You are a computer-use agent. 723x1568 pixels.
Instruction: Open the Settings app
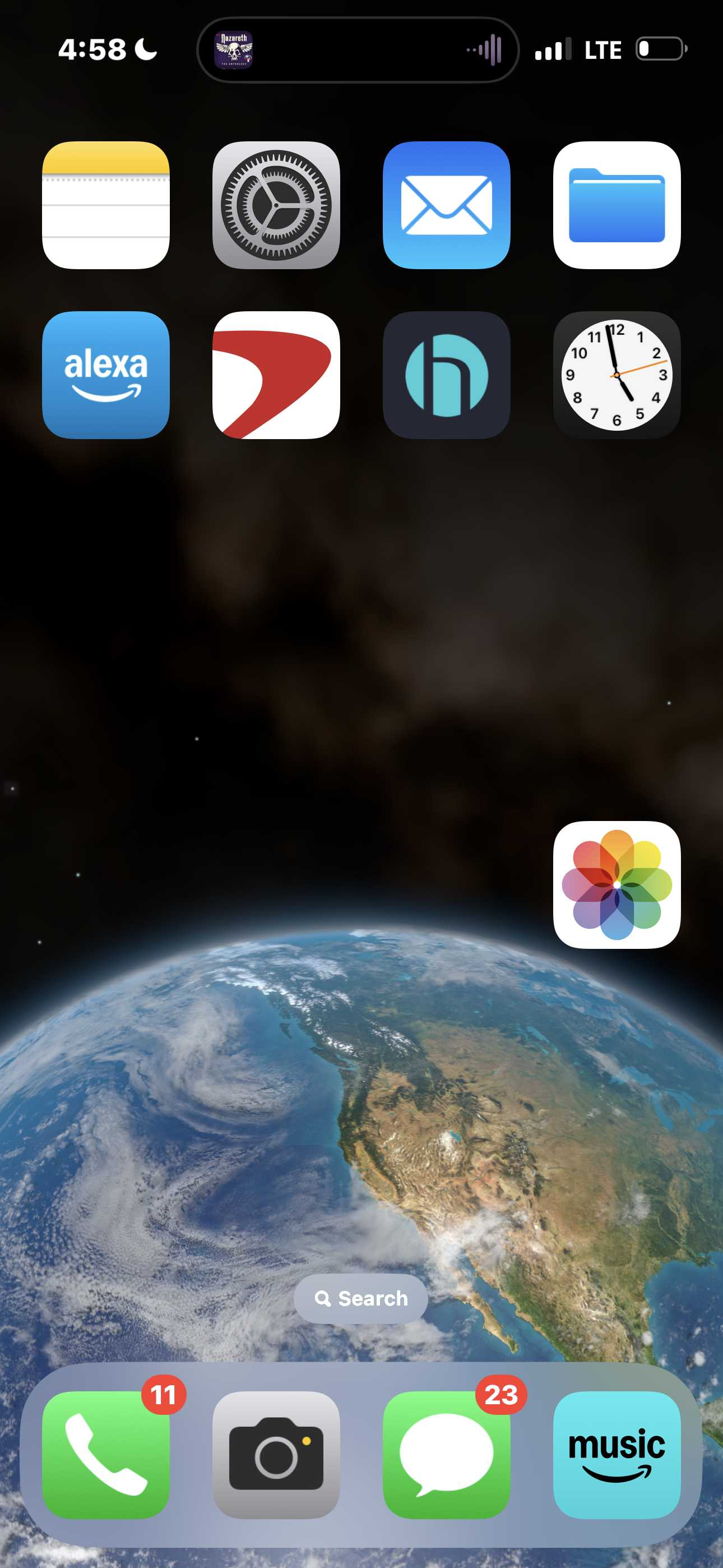(276, 205)
